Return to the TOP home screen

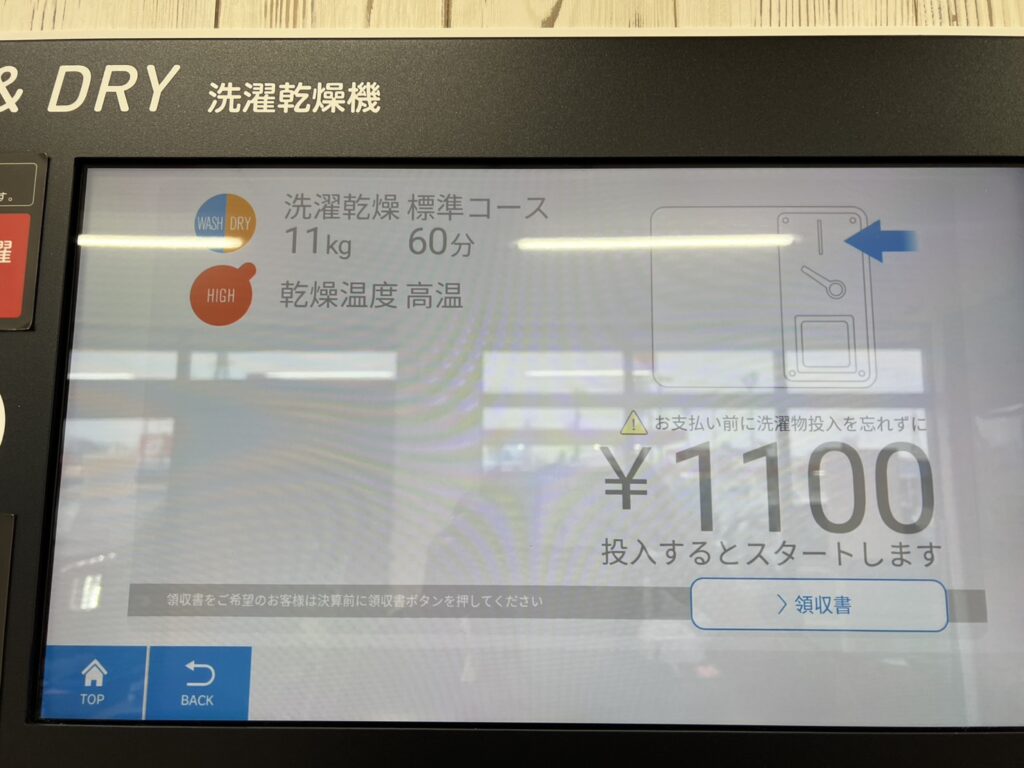(92, 683)
